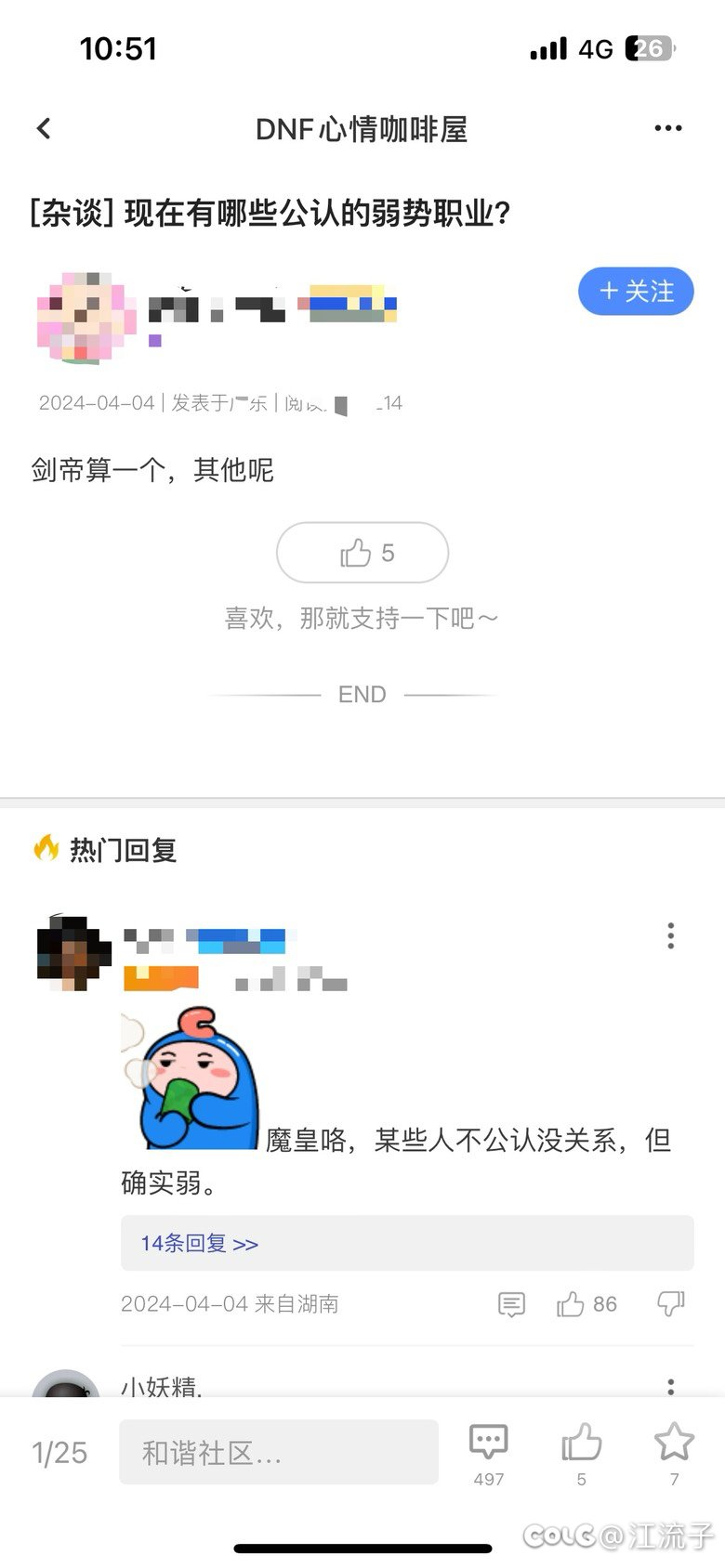725x1568 pixels.
Task: Downvote the 魔皇 comment
Action: [x=670, y=1304]
